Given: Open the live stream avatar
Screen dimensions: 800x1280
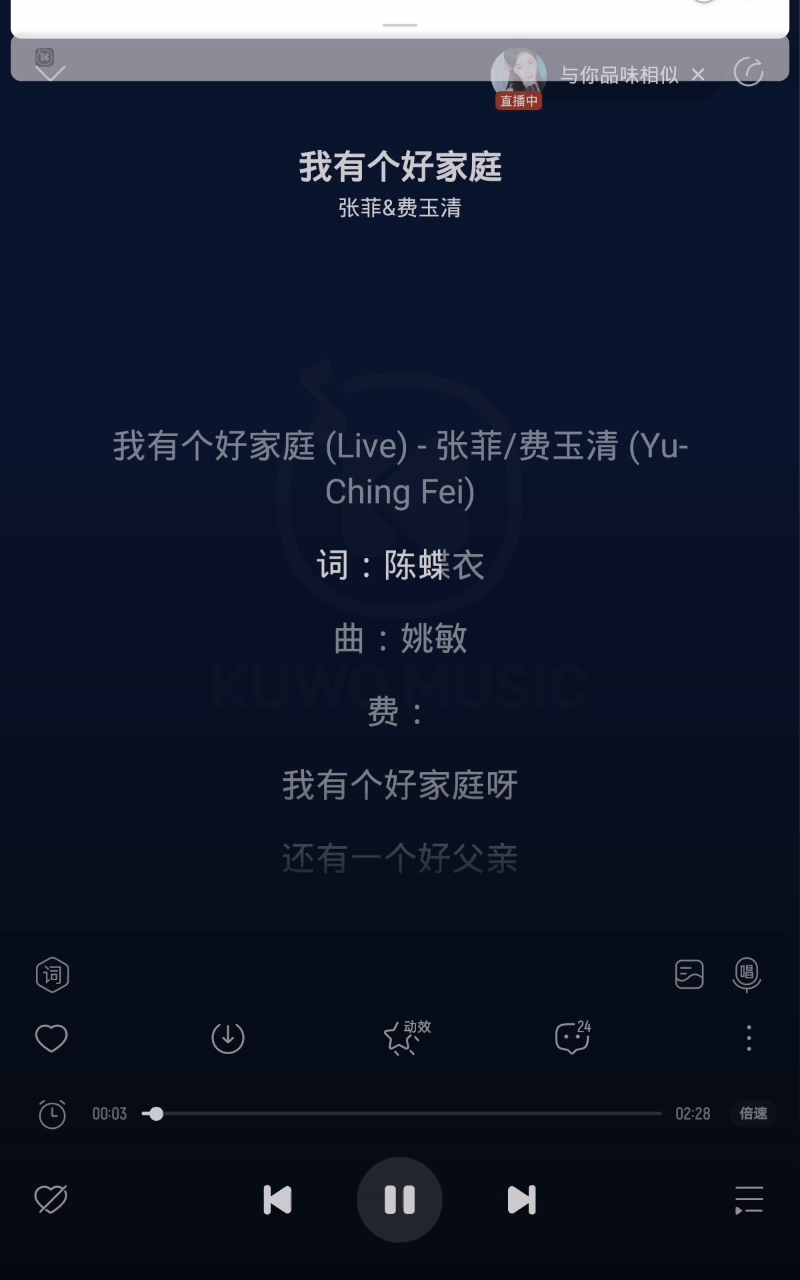Looking at the screenshot, I should click(518, 76).
